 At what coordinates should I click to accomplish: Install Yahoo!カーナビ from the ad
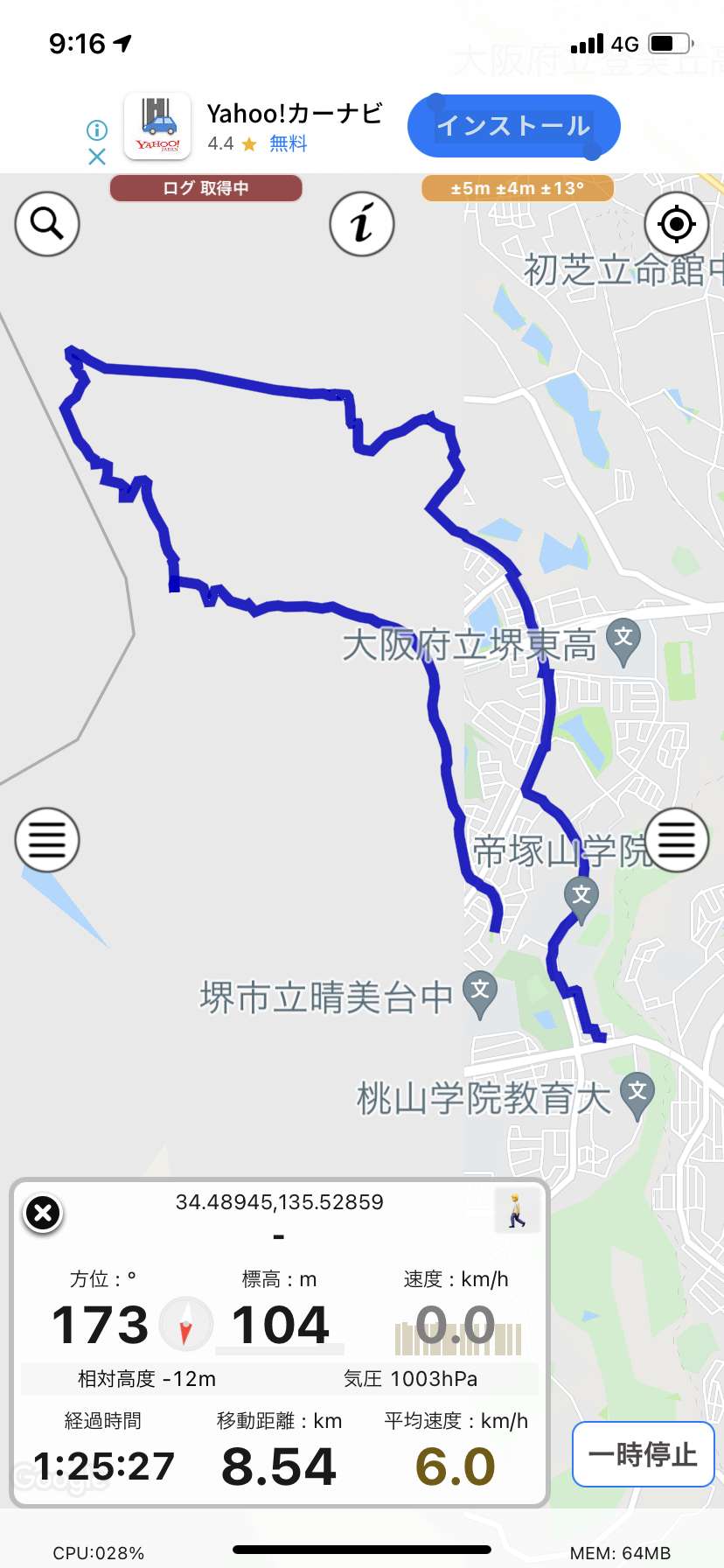point(513,126)
